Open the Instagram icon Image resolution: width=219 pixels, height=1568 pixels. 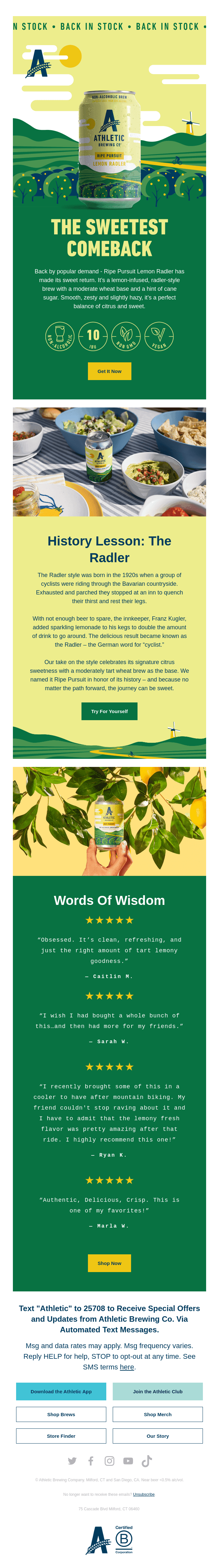pyautogui.click(x=110, y=1461)
